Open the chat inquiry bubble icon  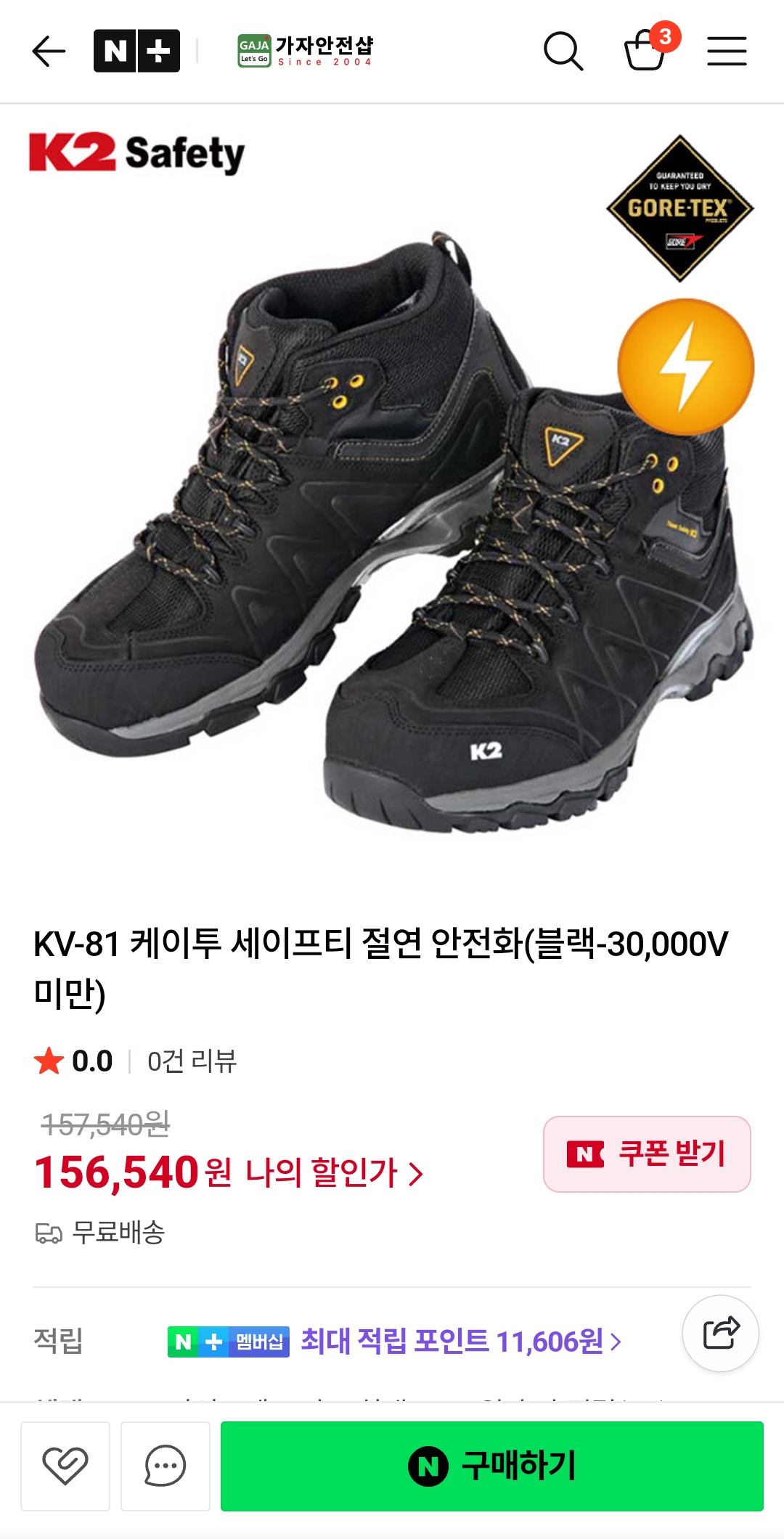tap(166, 1466)
